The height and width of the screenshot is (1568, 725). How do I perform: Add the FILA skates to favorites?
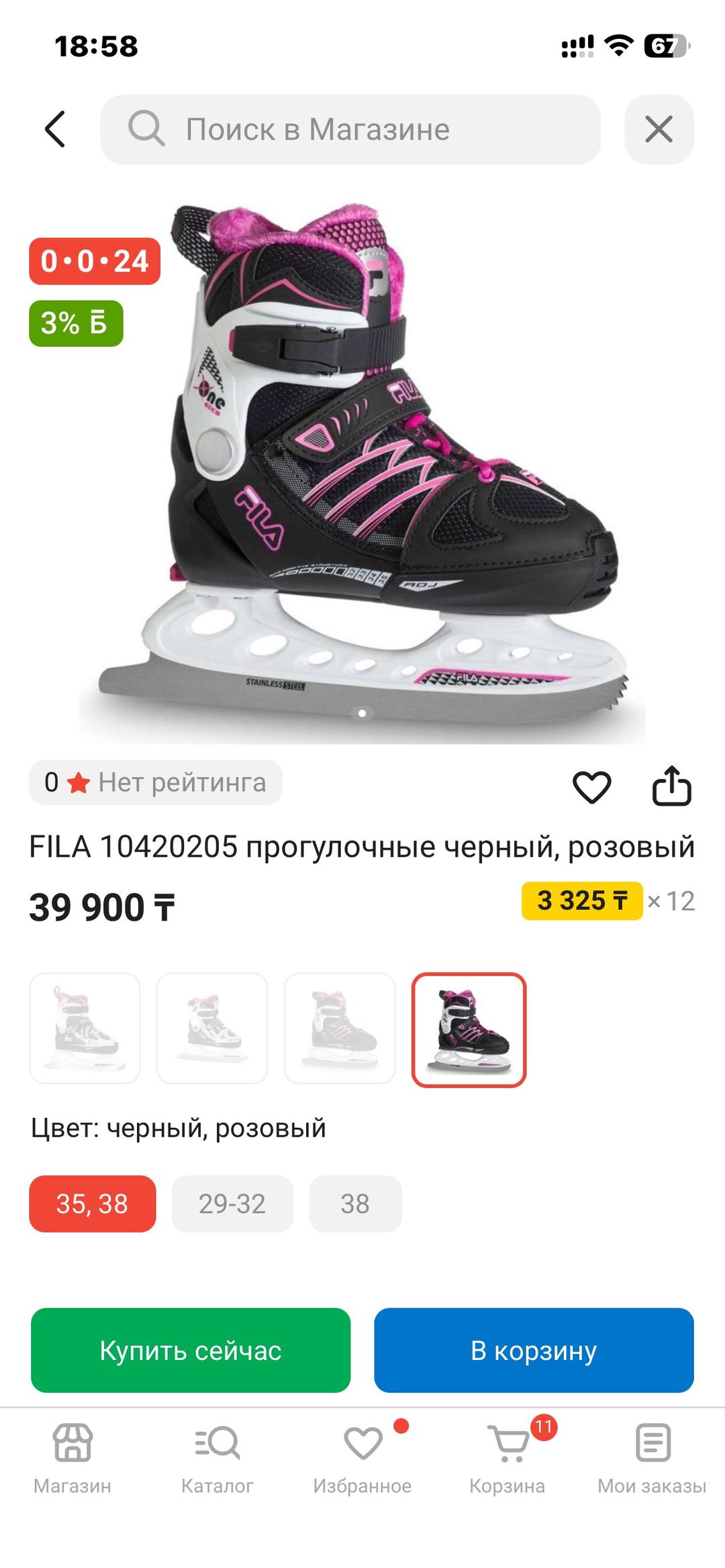tap(591, 786)
